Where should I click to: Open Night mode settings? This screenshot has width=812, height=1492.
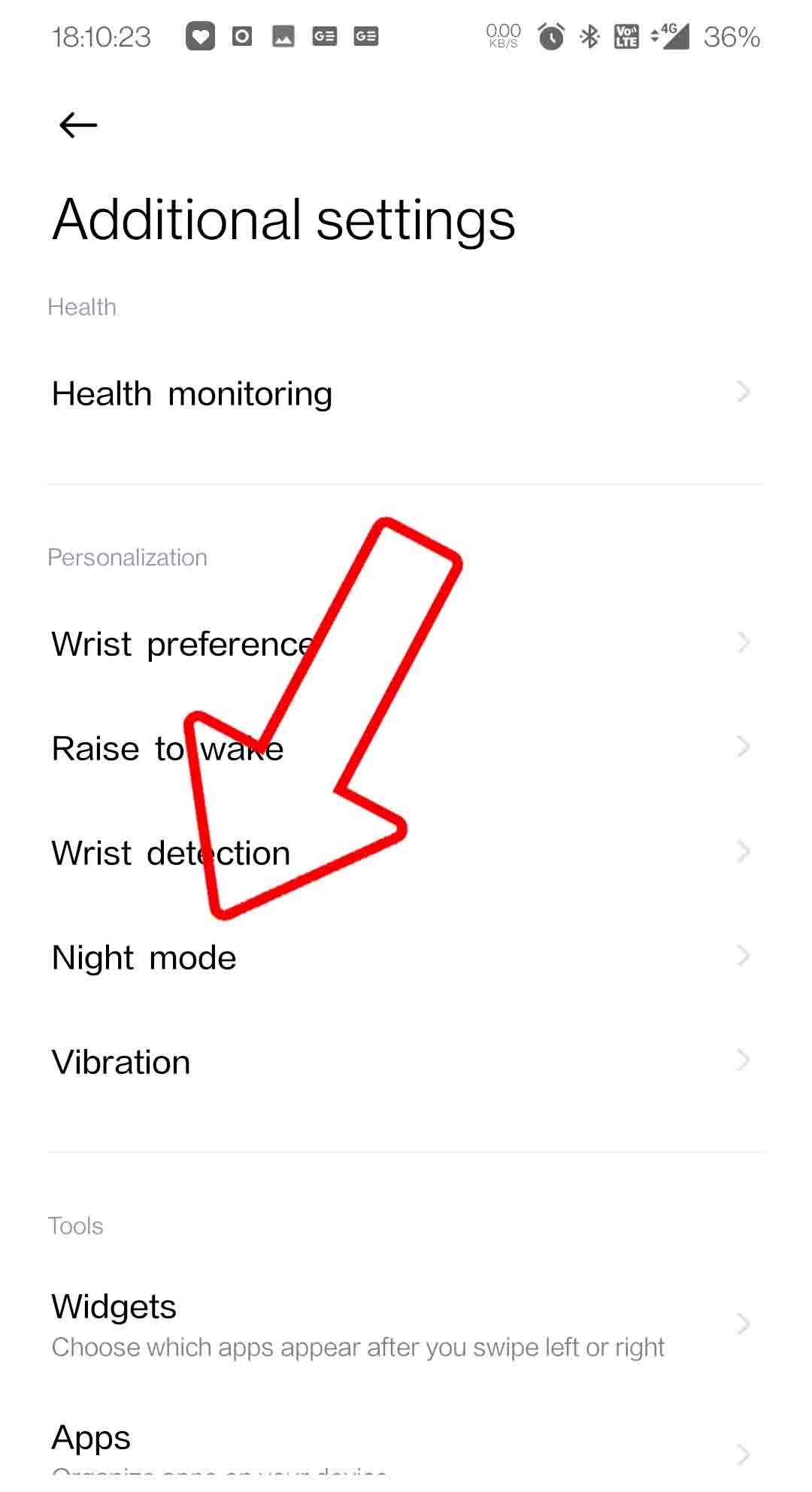point(406,957)
